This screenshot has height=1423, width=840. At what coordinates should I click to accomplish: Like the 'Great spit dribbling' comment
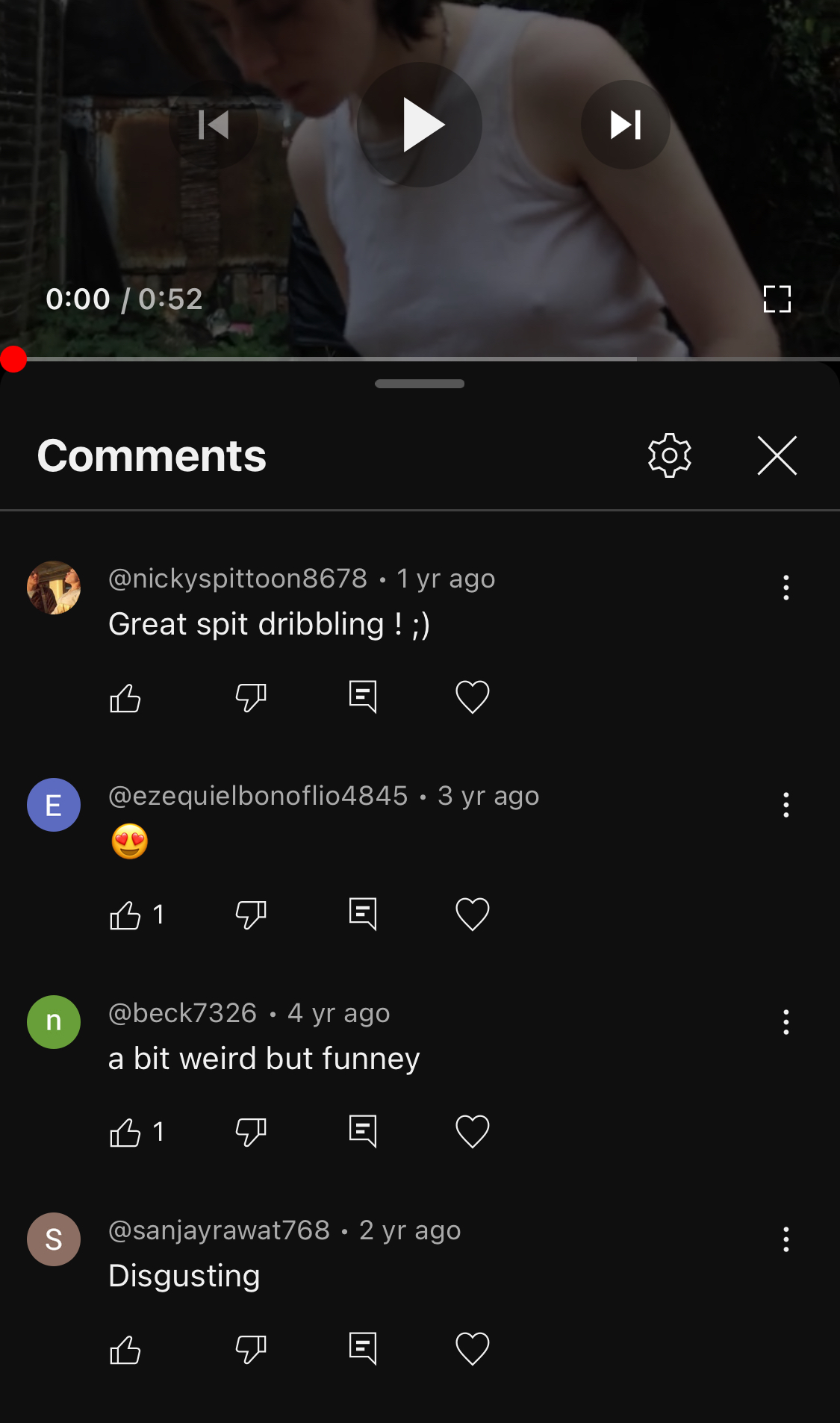pyautogui.click(x=125, y=698)
